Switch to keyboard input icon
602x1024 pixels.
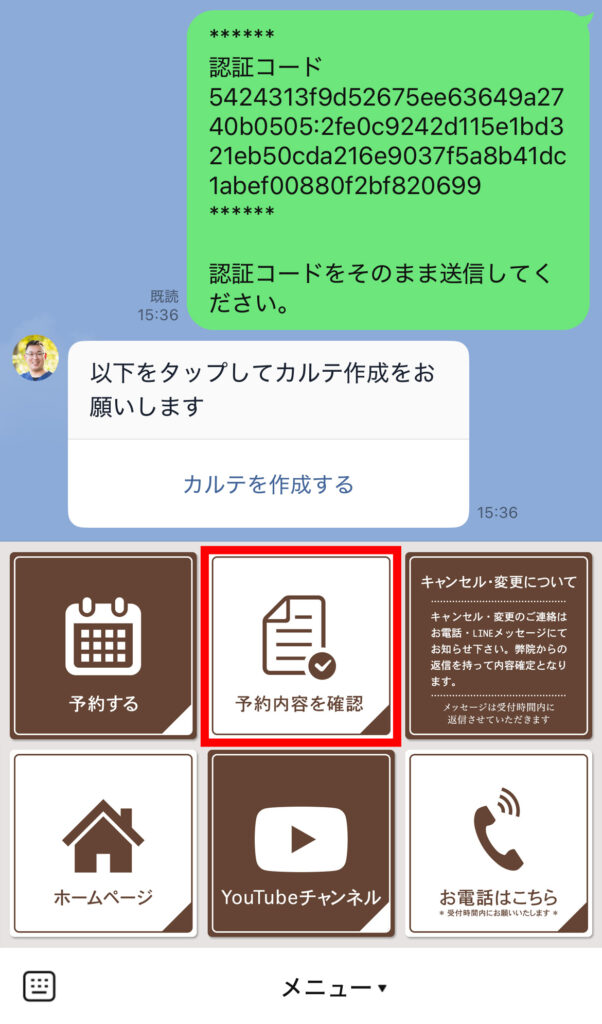tap(39, 986)
